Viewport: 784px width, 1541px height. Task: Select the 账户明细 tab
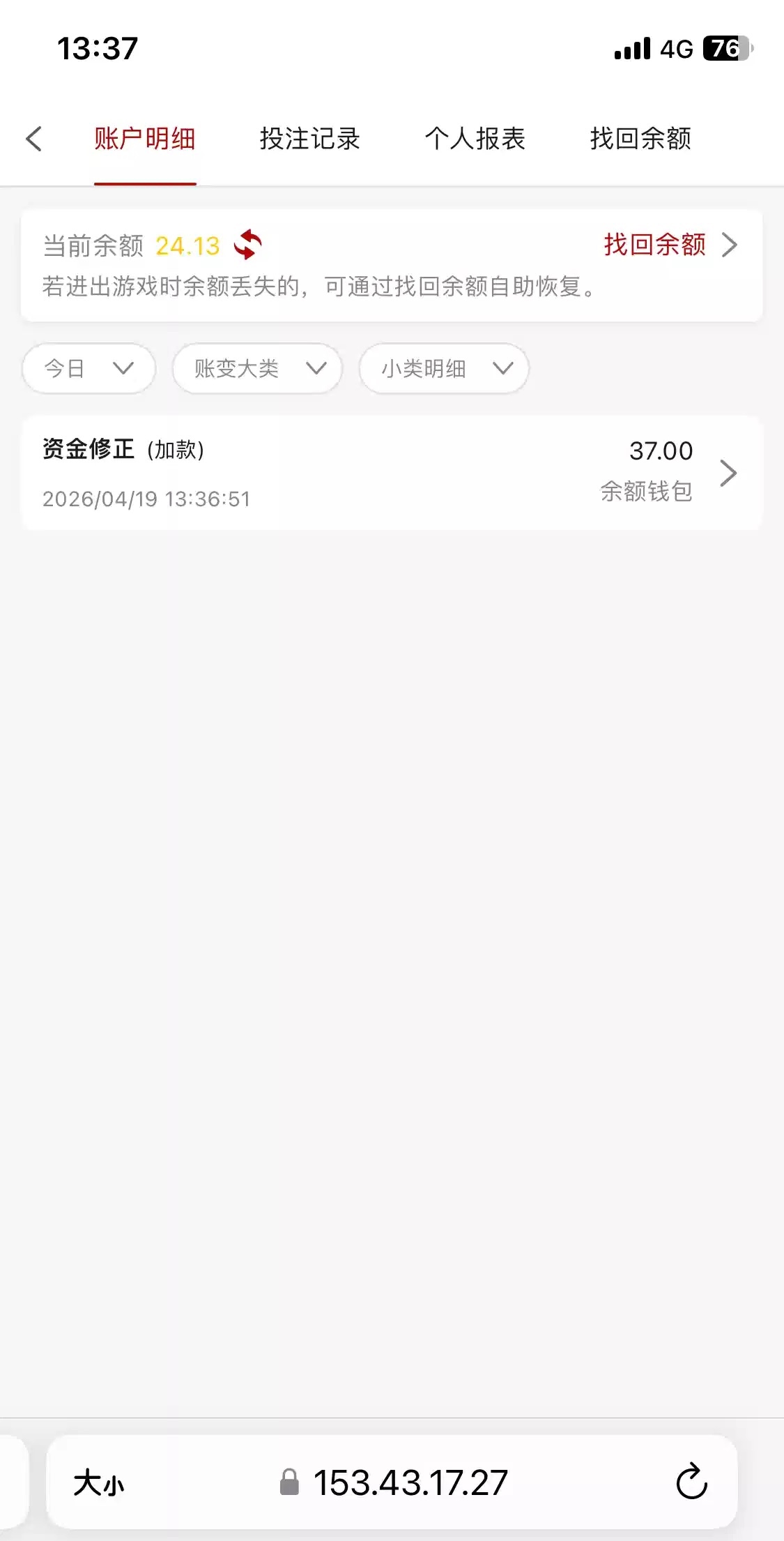pos(145,139)
